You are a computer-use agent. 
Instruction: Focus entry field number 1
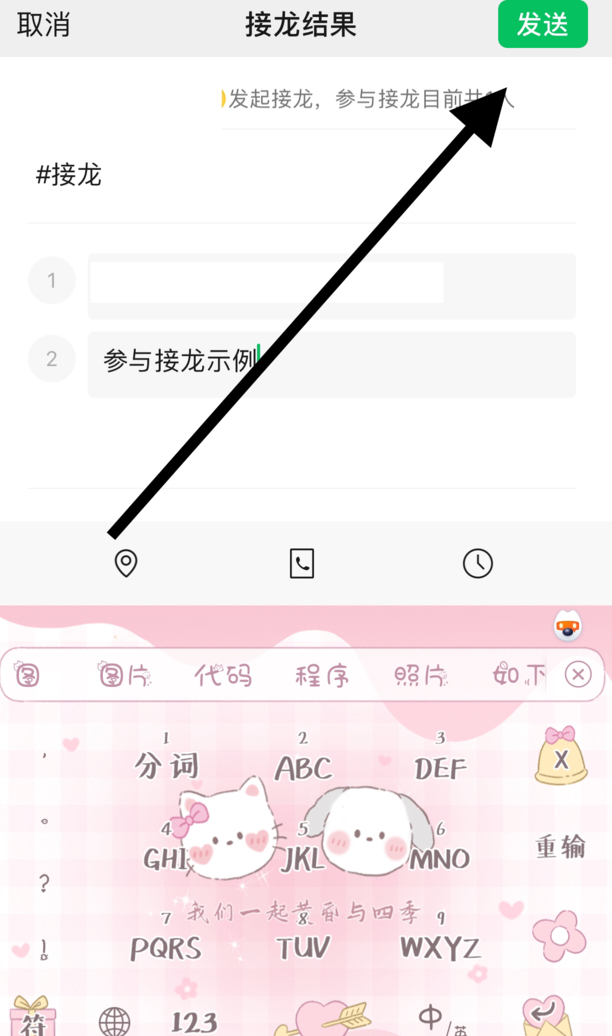330,283
